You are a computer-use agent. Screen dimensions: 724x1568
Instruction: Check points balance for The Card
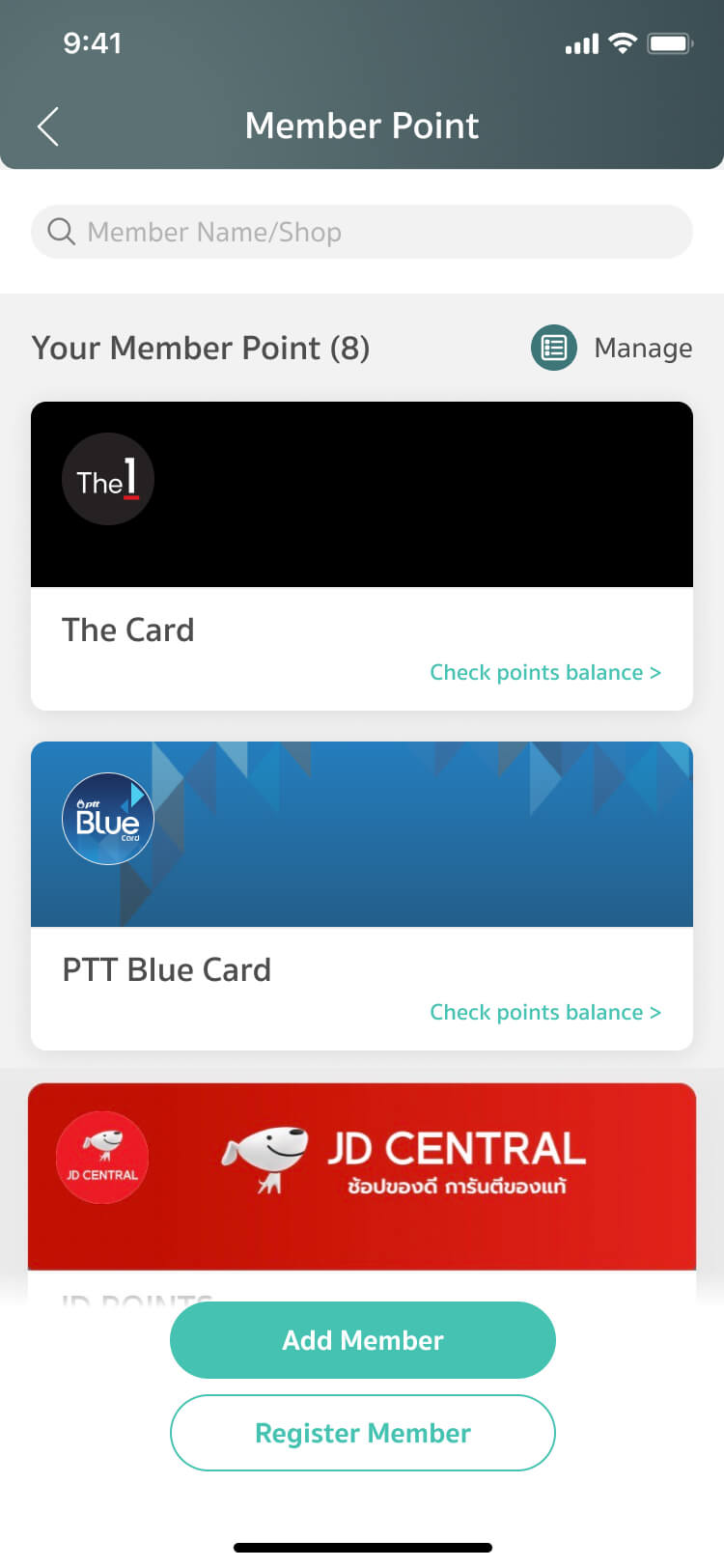click(545, 673)
